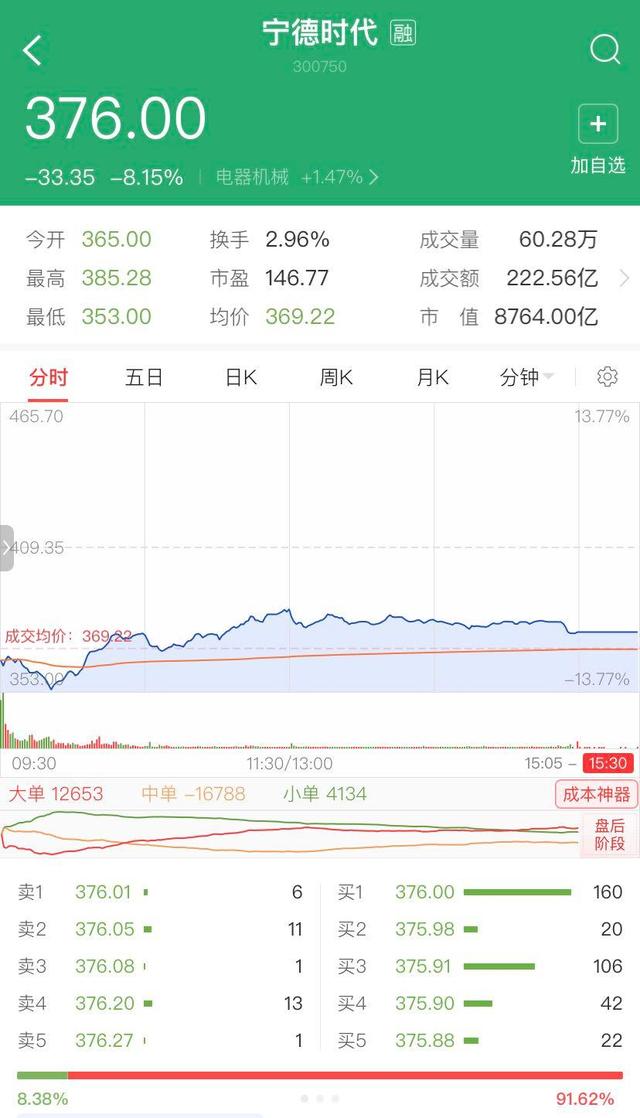Open the 成本神器 tool
The height and width of the screenshot is (1118, 640).
[597, 794]
